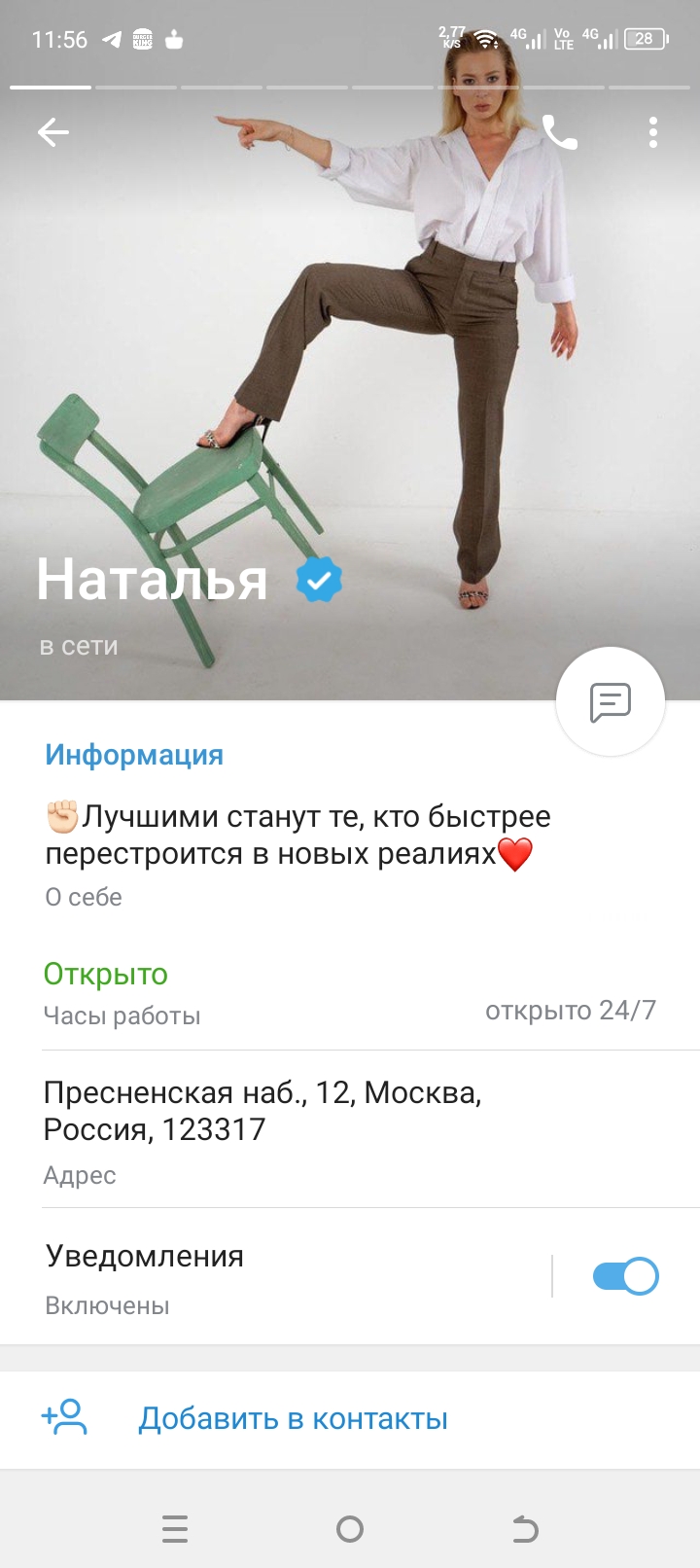Open the Часы работы row
Screen dimensions: 700x1568
pos(350,994)
